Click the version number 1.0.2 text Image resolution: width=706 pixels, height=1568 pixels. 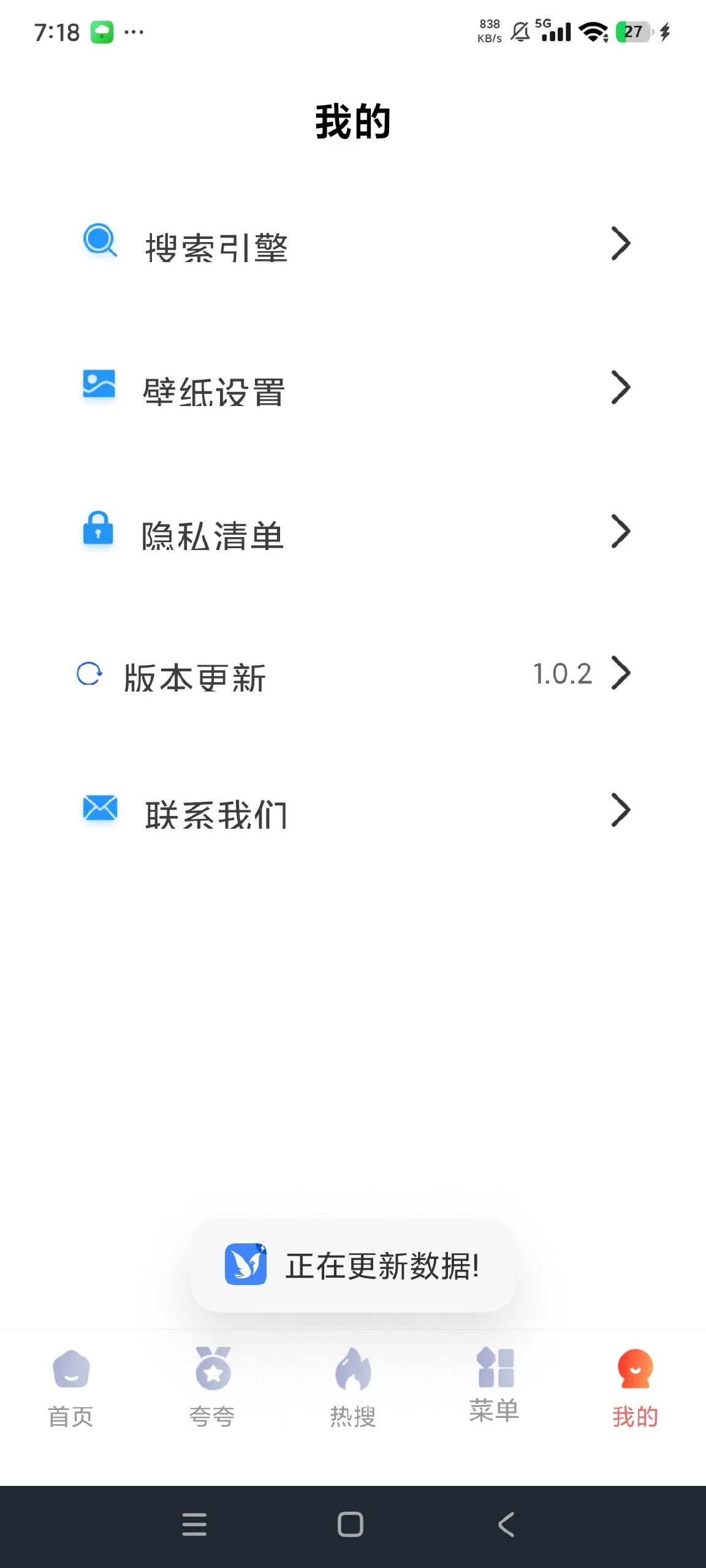(561, 673)
